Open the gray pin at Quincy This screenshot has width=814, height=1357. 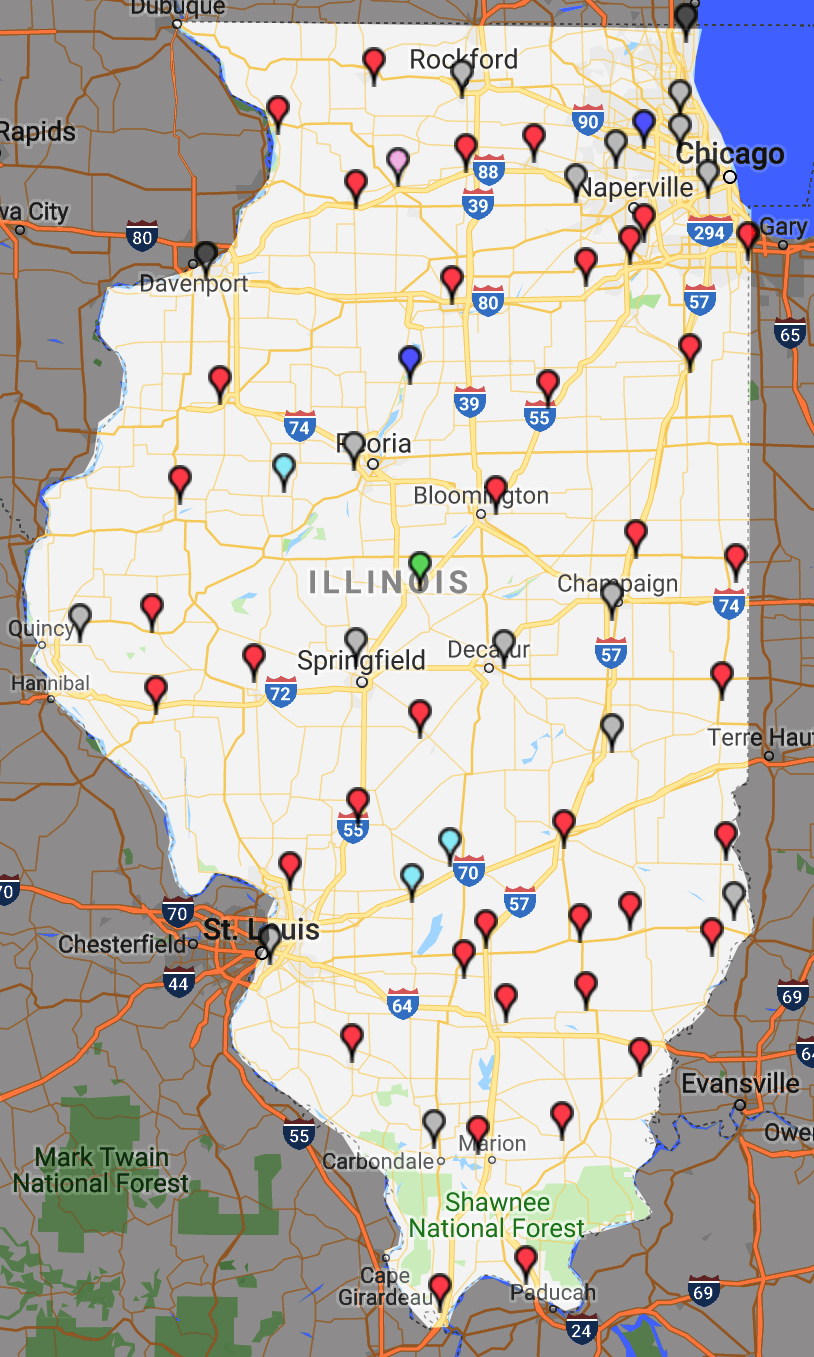click(x=80, y=621)
